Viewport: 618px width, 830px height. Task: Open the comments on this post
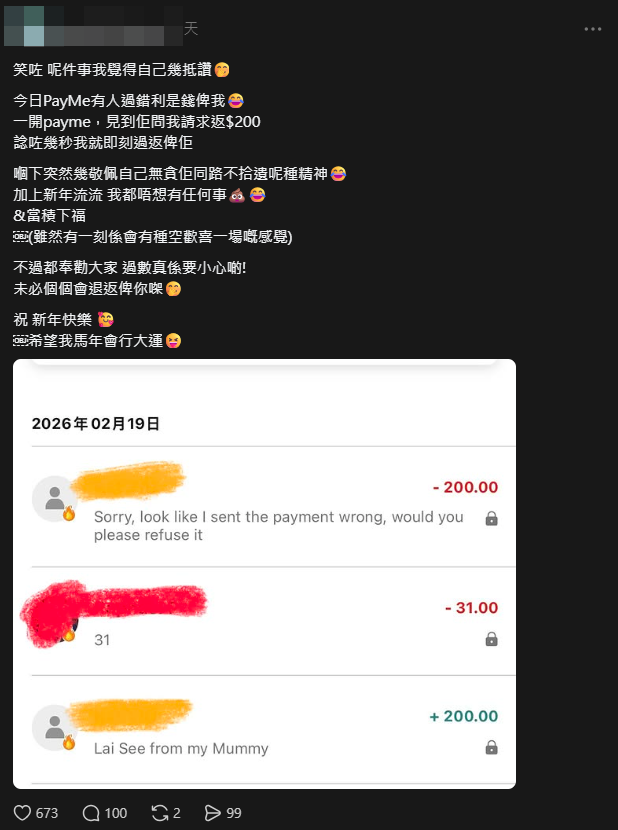pyautogui.click(x=91, y=812)
